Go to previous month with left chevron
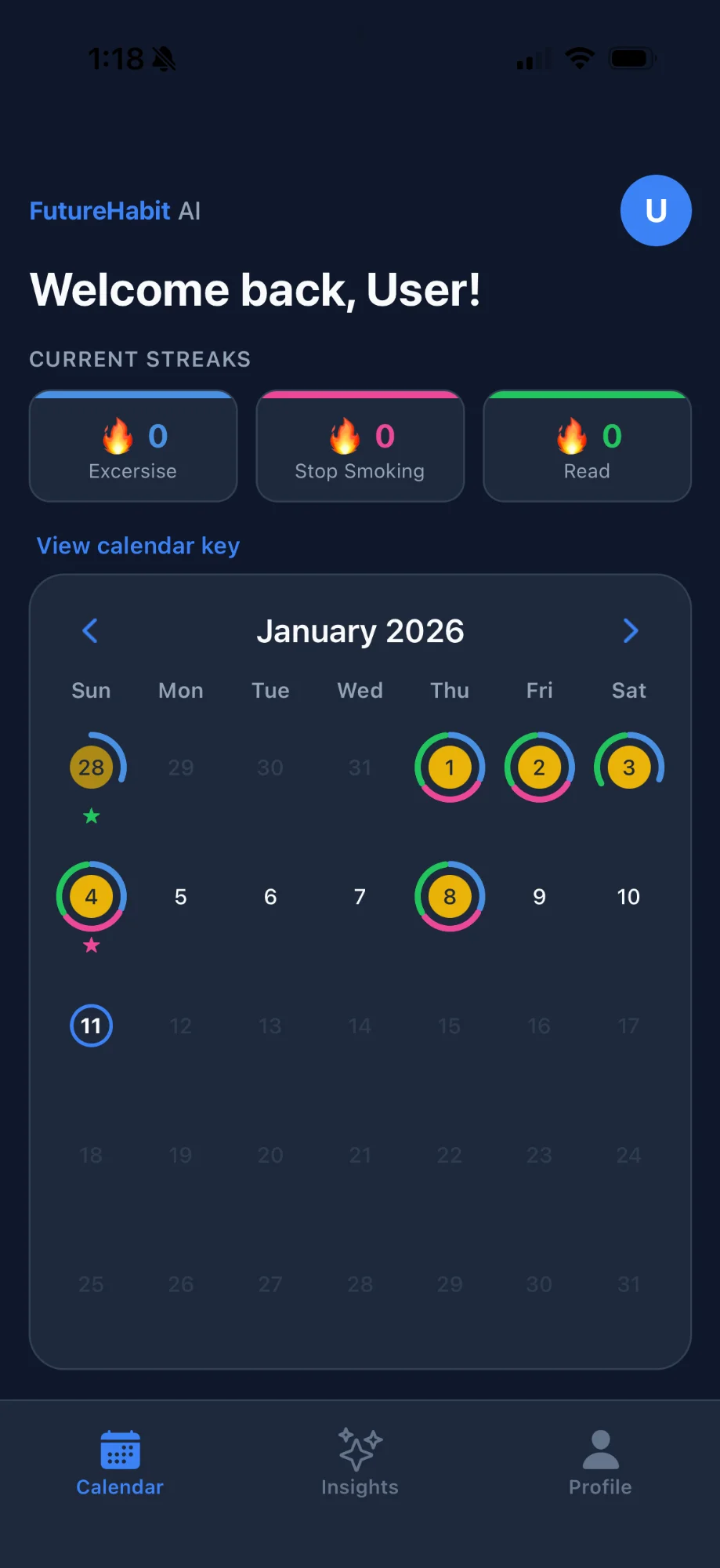The image size is (720, 1568). [89, 630]
